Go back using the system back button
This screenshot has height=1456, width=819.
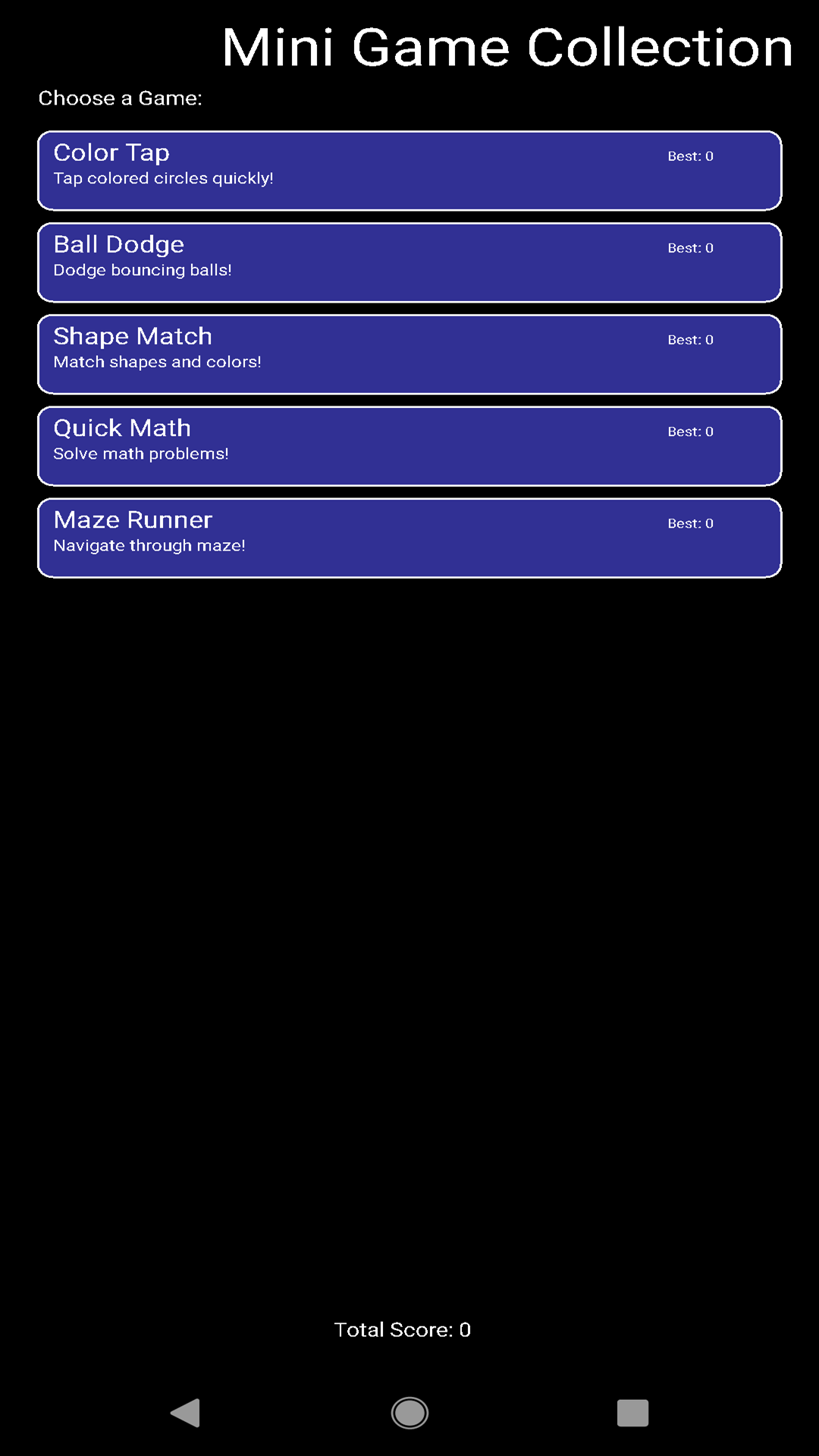click(x=186, y=1413)
